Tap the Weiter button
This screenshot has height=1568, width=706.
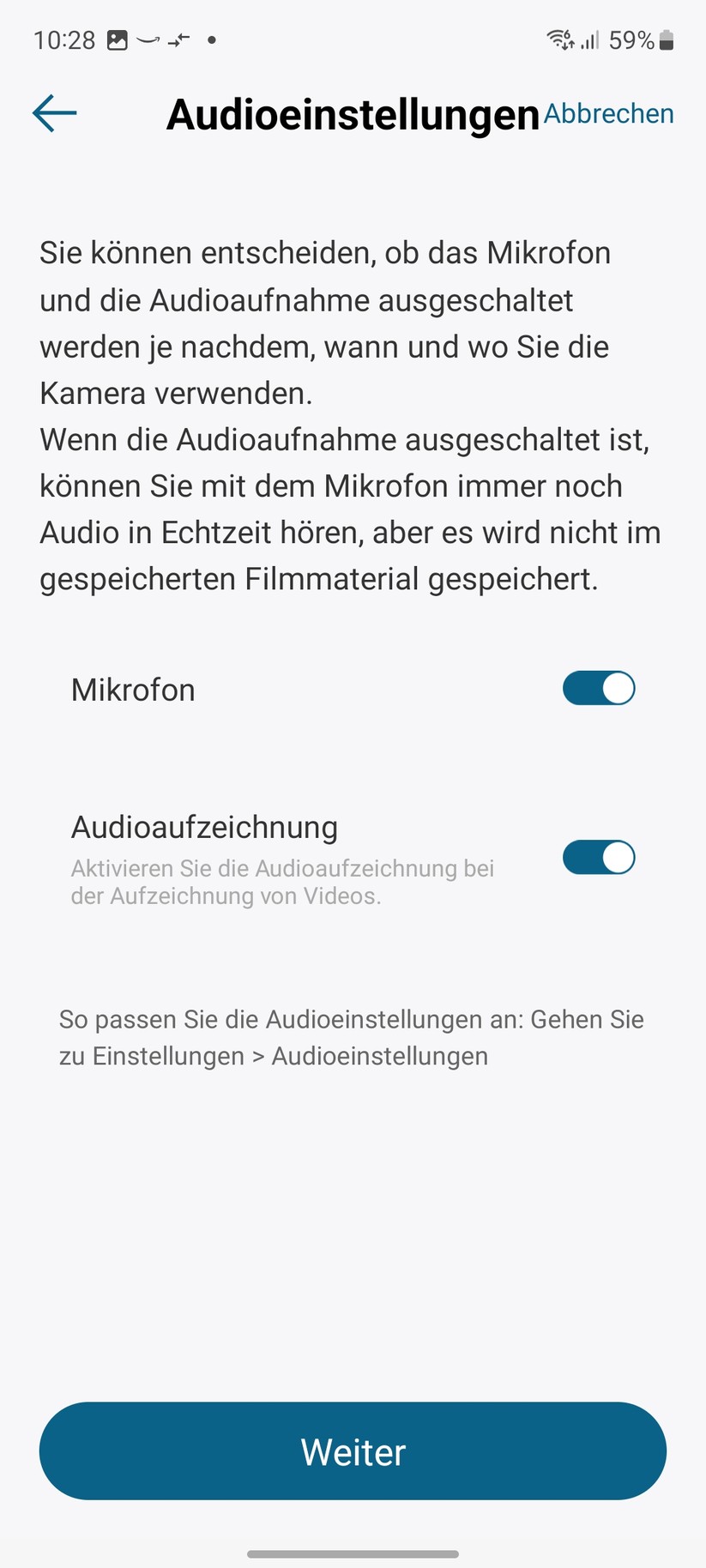point(353,1451)
